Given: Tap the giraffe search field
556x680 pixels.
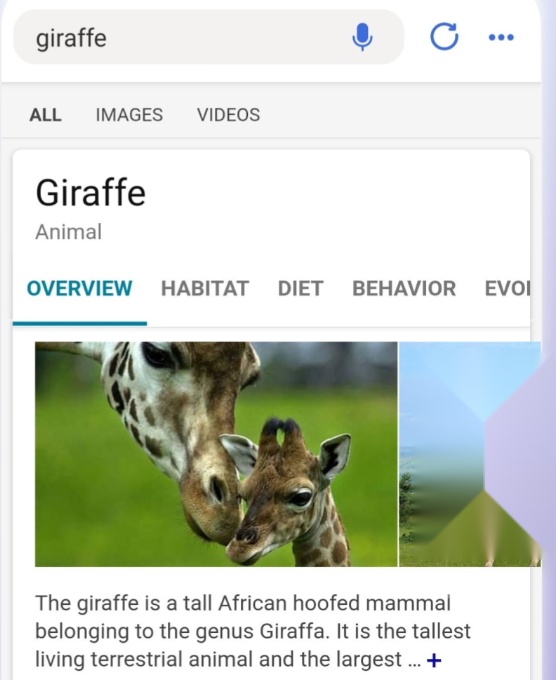Looking at the screenshot, I should coord(182,37).
